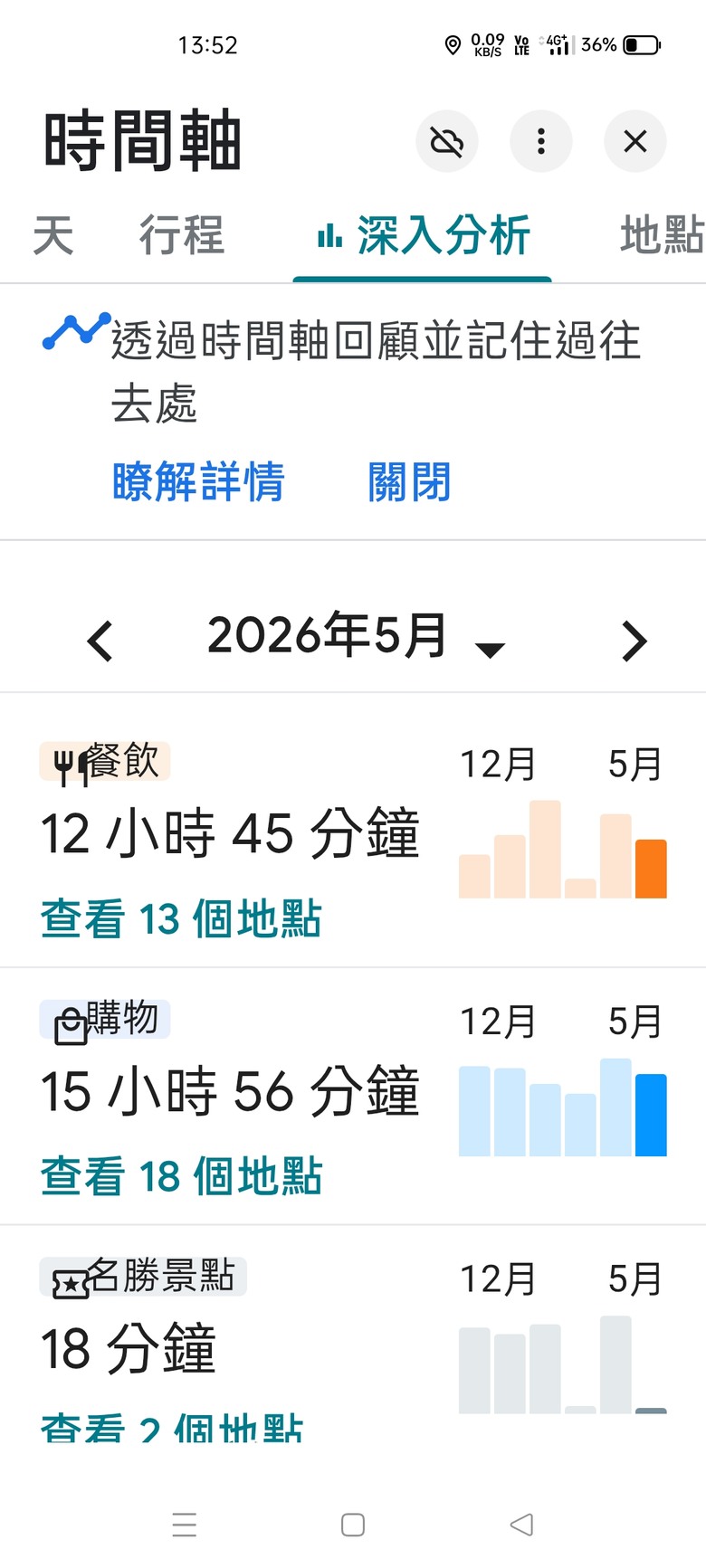
Task: Tap 瞭解詳情 to learn more
Action: tap(198, 481)
